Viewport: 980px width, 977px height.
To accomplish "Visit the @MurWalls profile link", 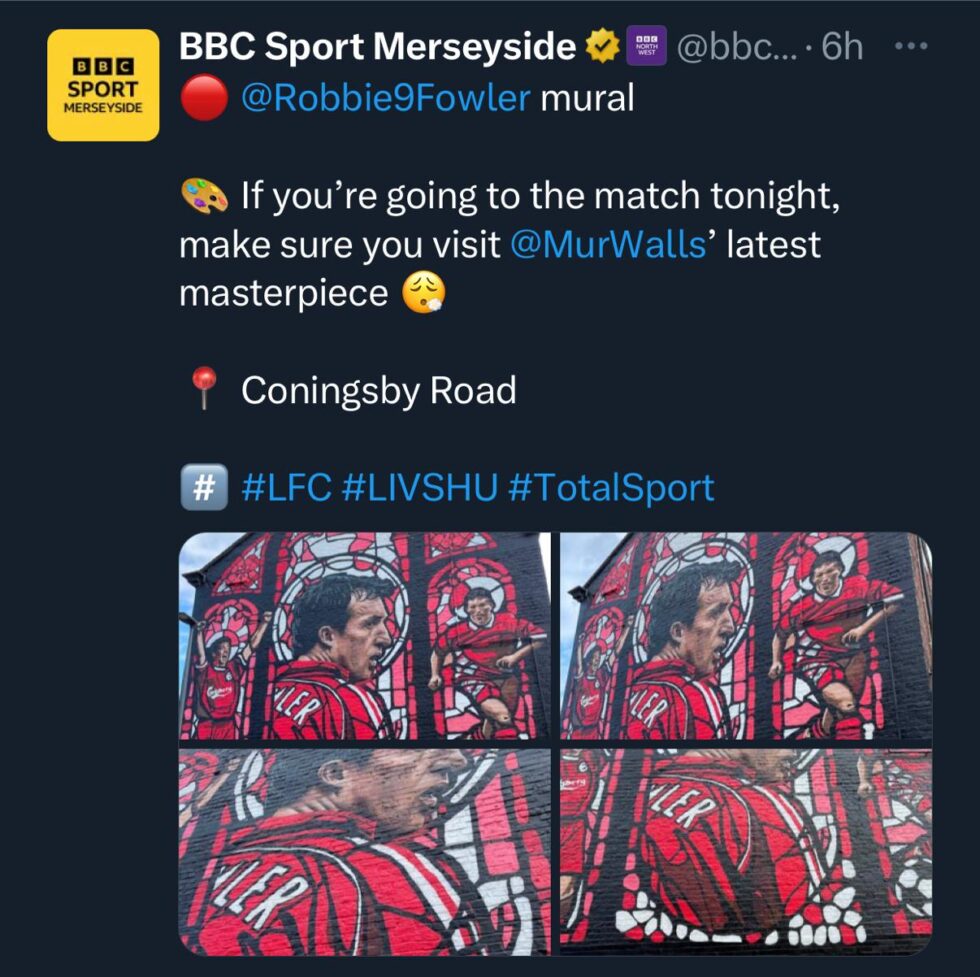I will click(608, 245).
